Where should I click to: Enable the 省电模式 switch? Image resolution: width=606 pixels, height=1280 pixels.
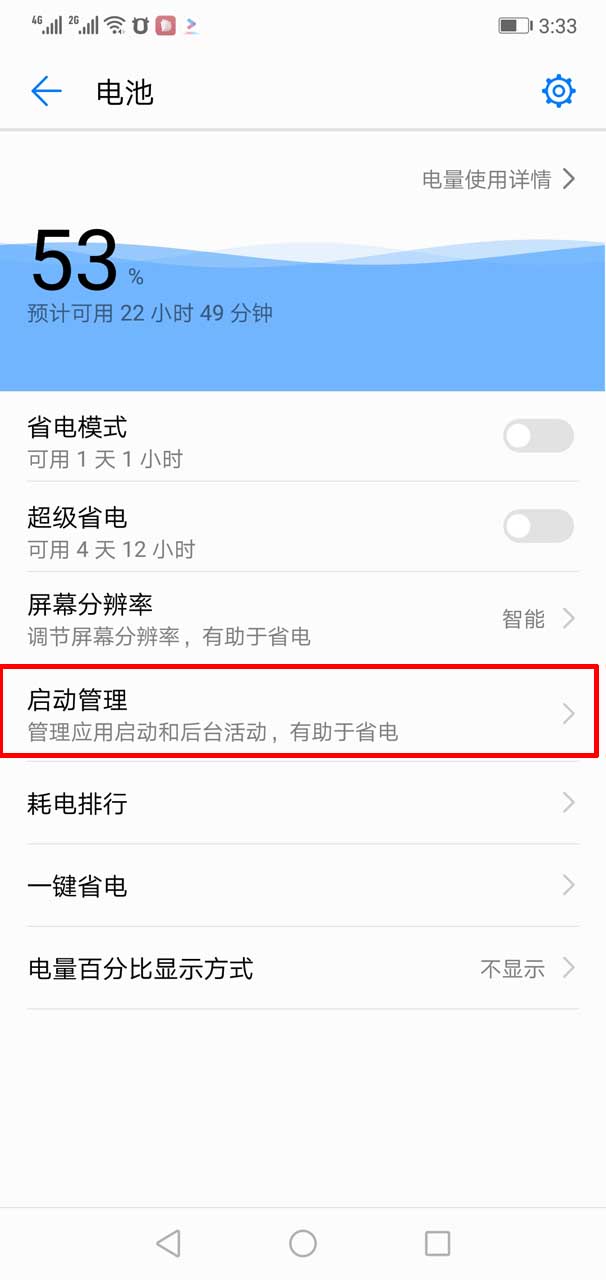pyautogui.click(x=538, y=436)
